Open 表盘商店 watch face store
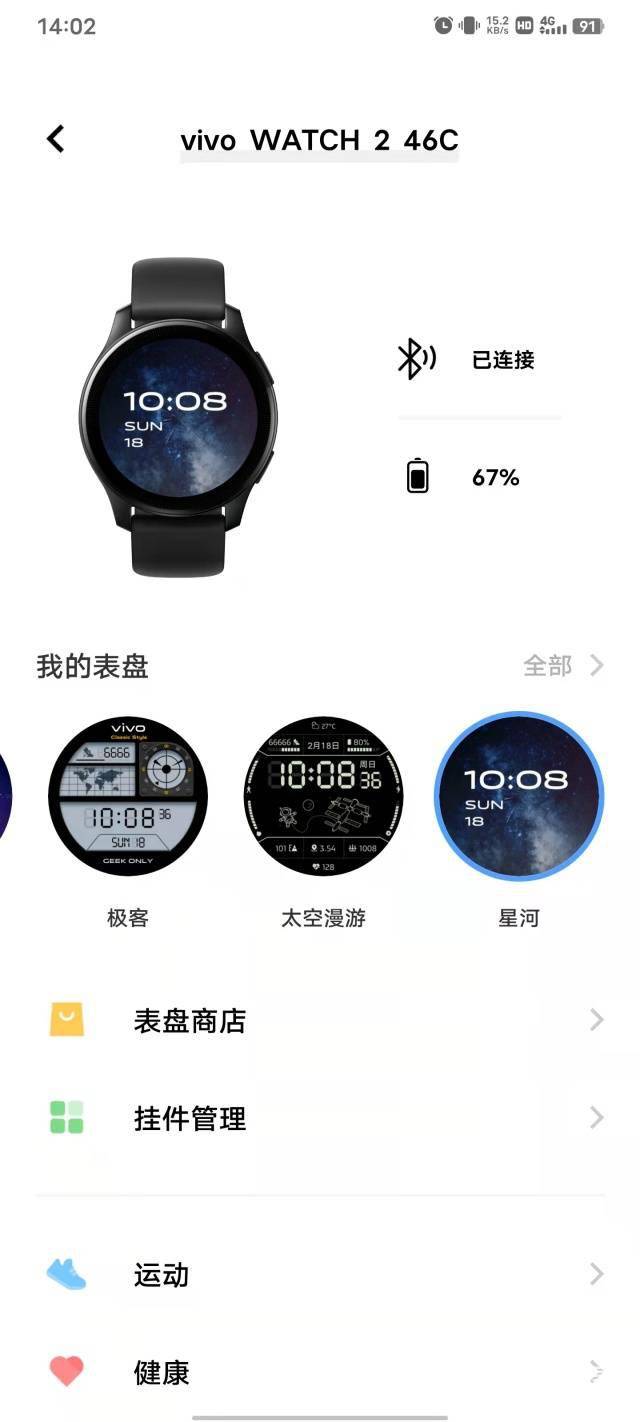The height and width of the screenshot is (1422, 640). pyautogui.click(x=320, y=1020)
